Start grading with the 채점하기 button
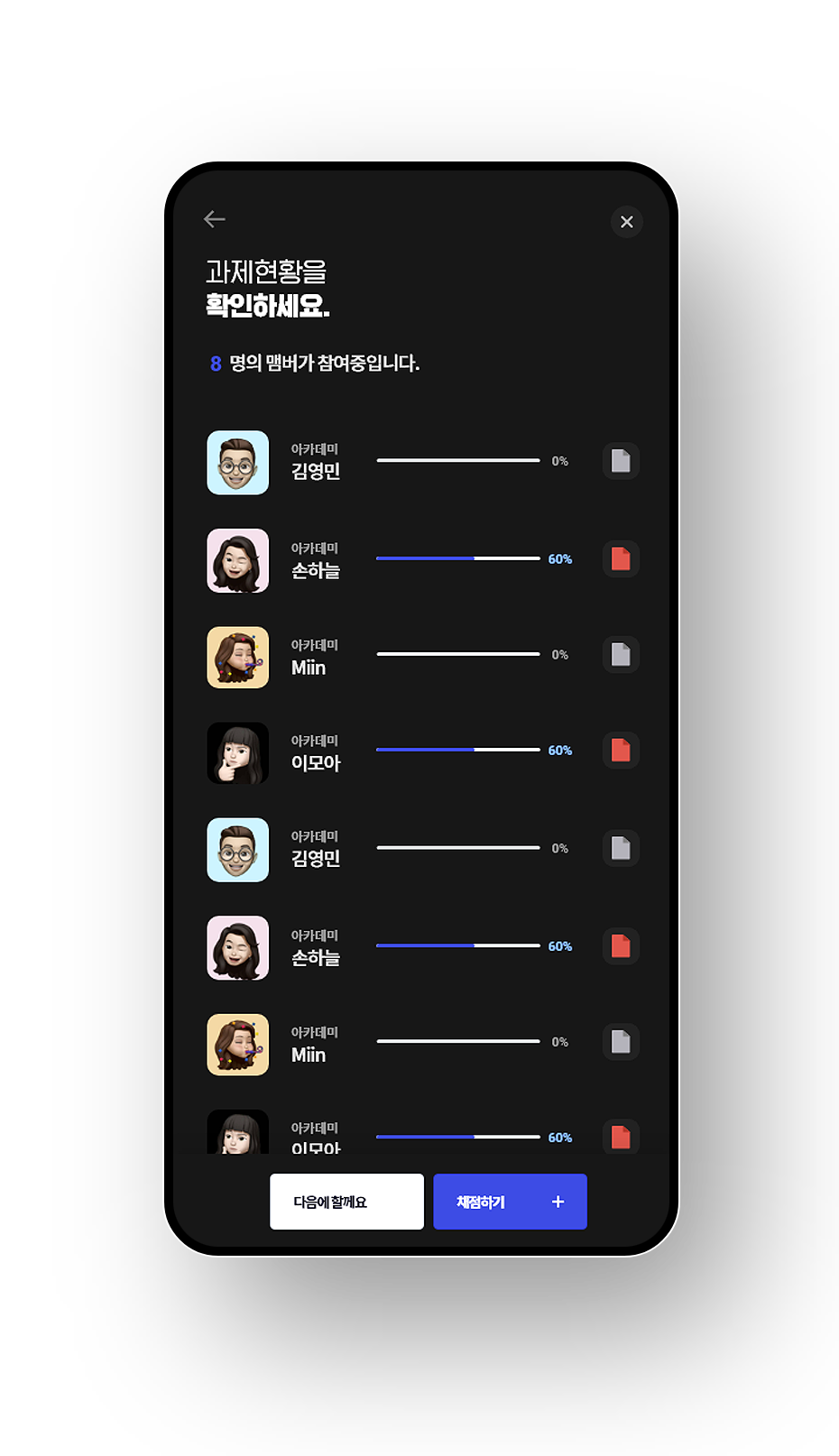 [510, 1202]
